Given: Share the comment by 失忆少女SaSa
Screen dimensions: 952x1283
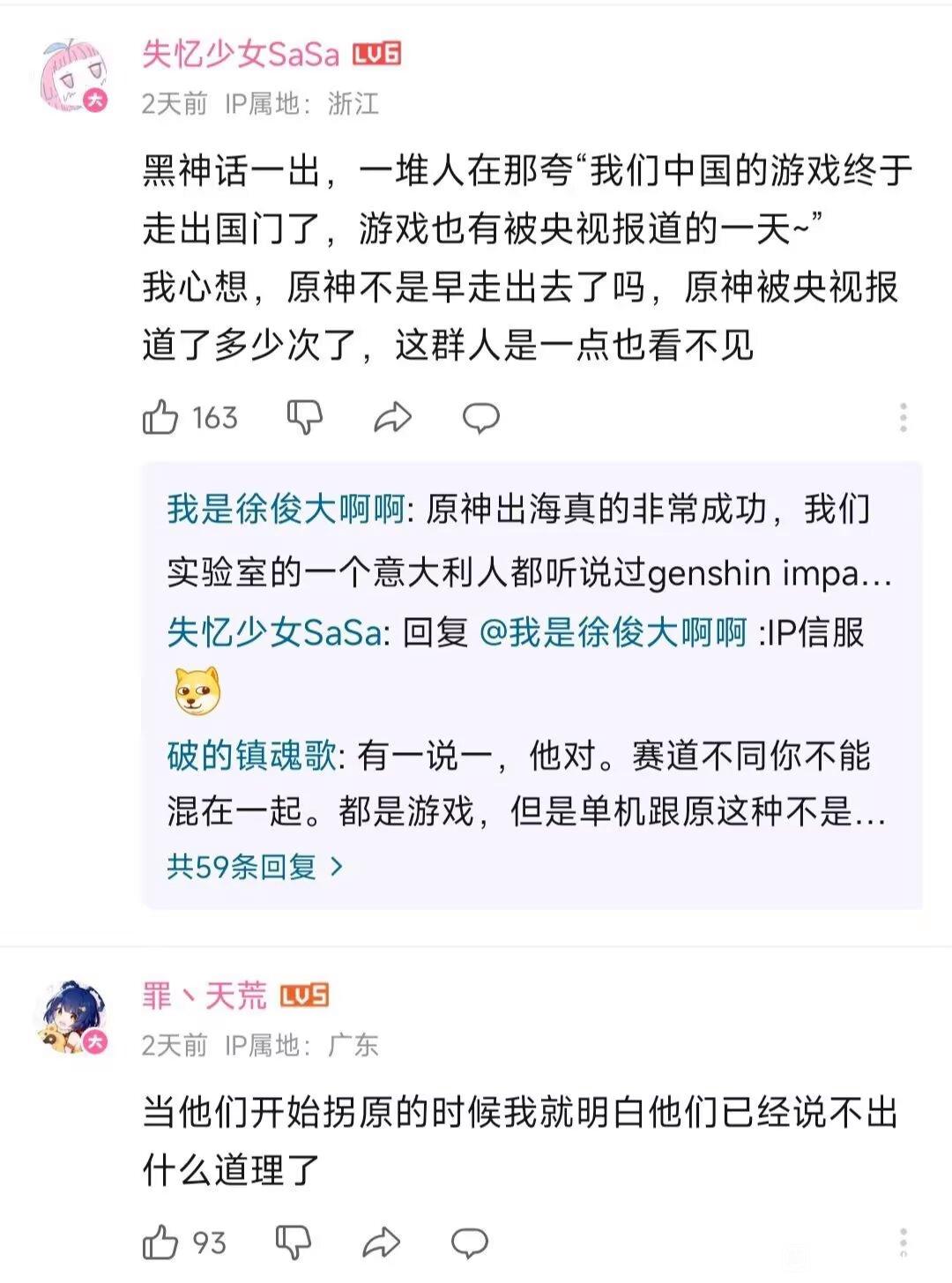Looking at the screenshot, I should click(x=393, y=417).
